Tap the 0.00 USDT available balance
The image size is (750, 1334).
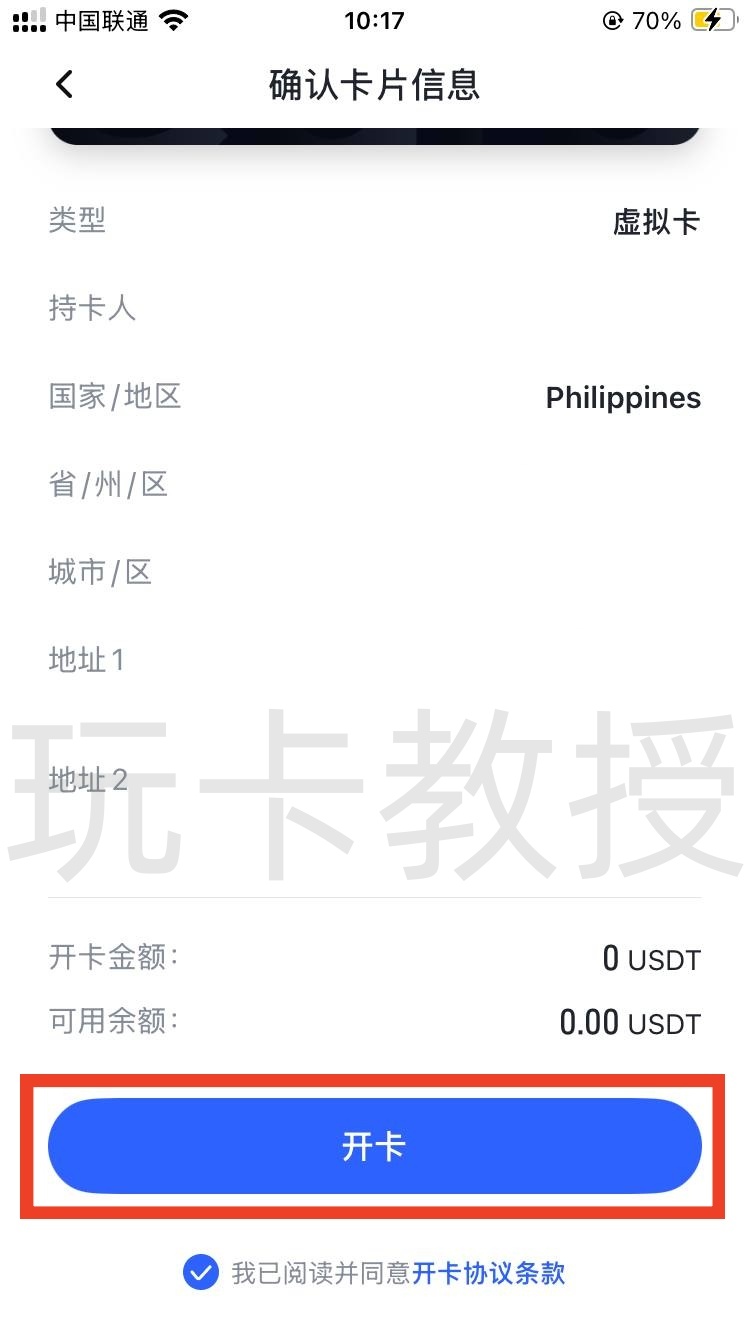click(629, 1022)
